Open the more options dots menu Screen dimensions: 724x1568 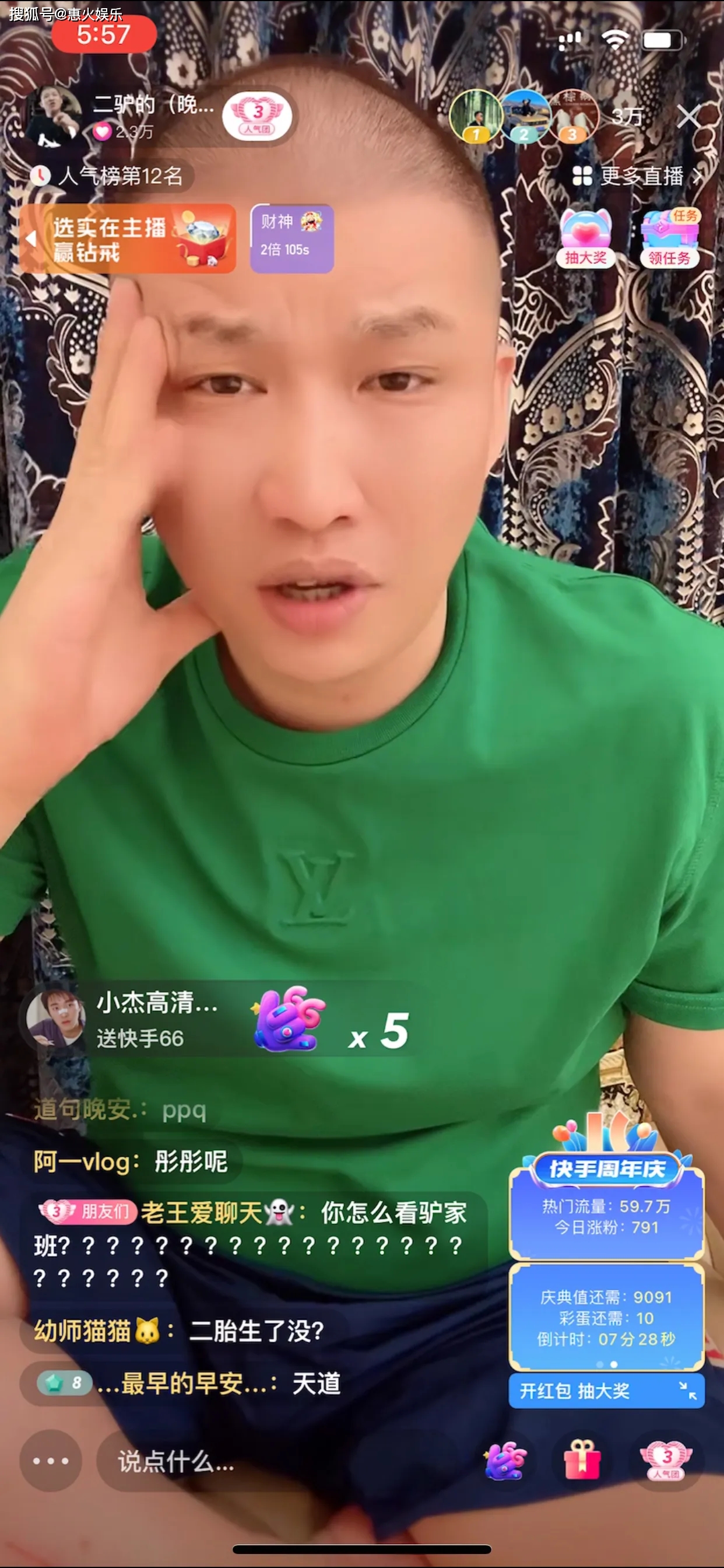tap(51, 1460)
